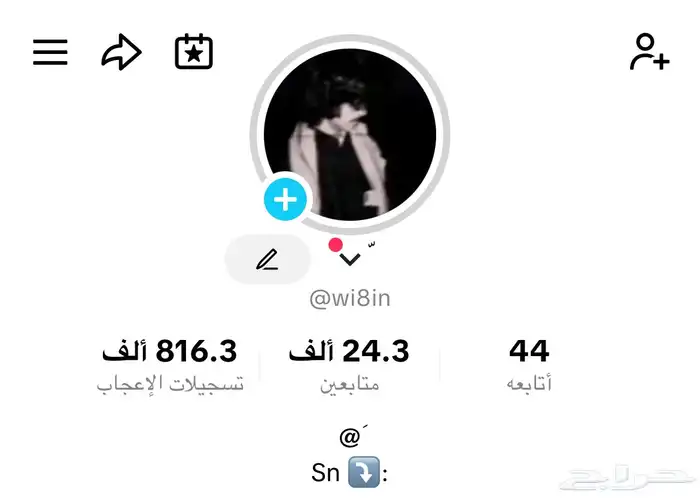Open the hamburger menu
Image resolution: width=700 pixels, height=498 pixels.
[x=50, y=52]
